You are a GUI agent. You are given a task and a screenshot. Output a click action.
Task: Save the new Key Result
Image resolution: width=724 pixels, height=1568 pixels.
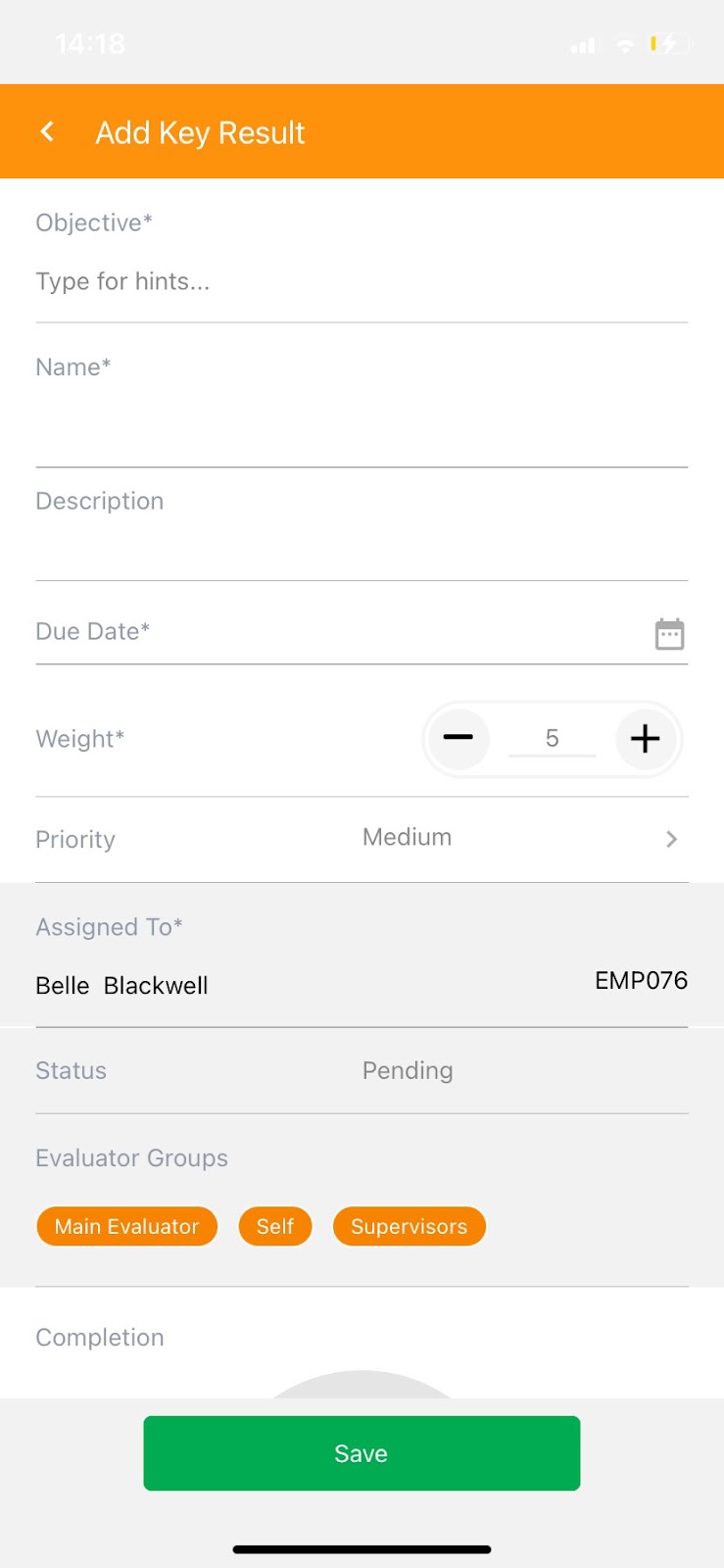point(362,1453)
